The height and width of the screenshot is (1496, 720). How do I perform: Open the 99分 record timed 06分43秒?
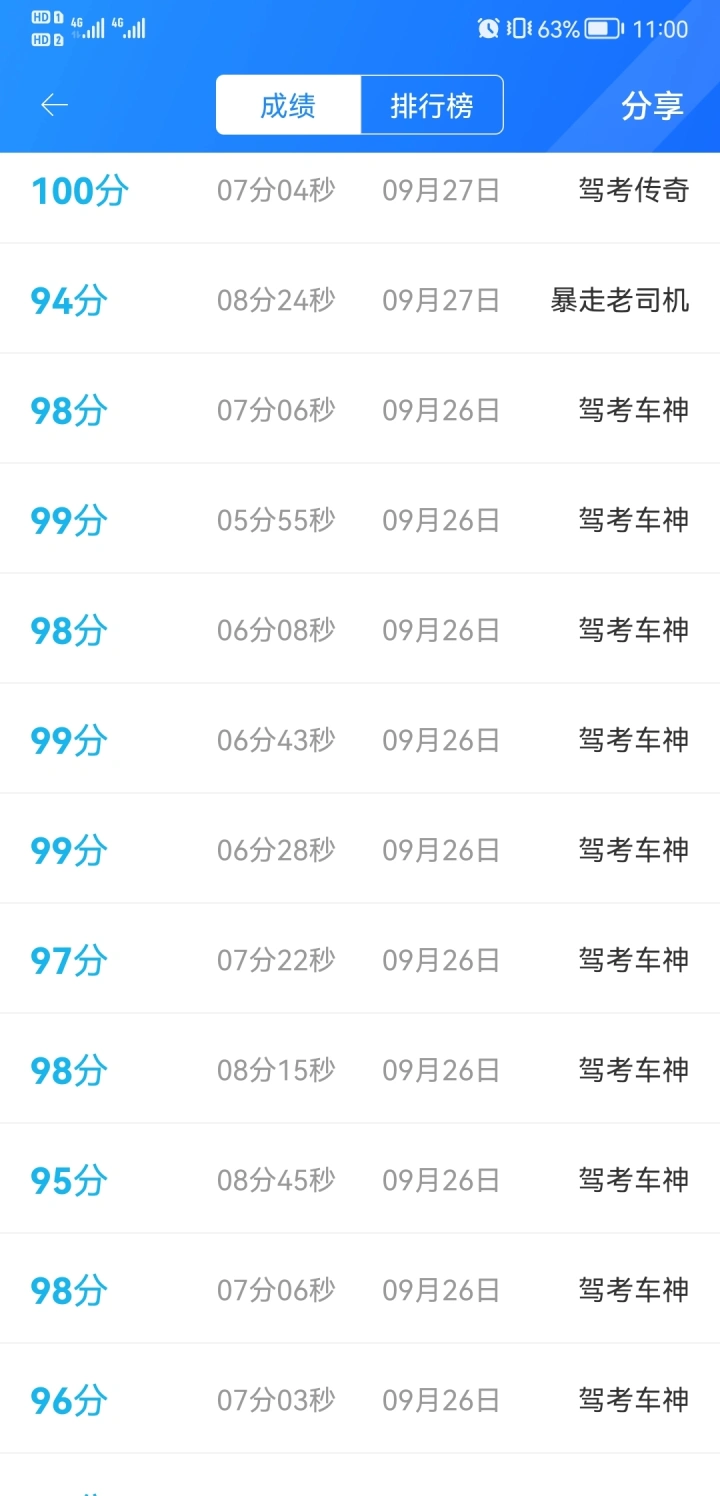pos(360,739)
